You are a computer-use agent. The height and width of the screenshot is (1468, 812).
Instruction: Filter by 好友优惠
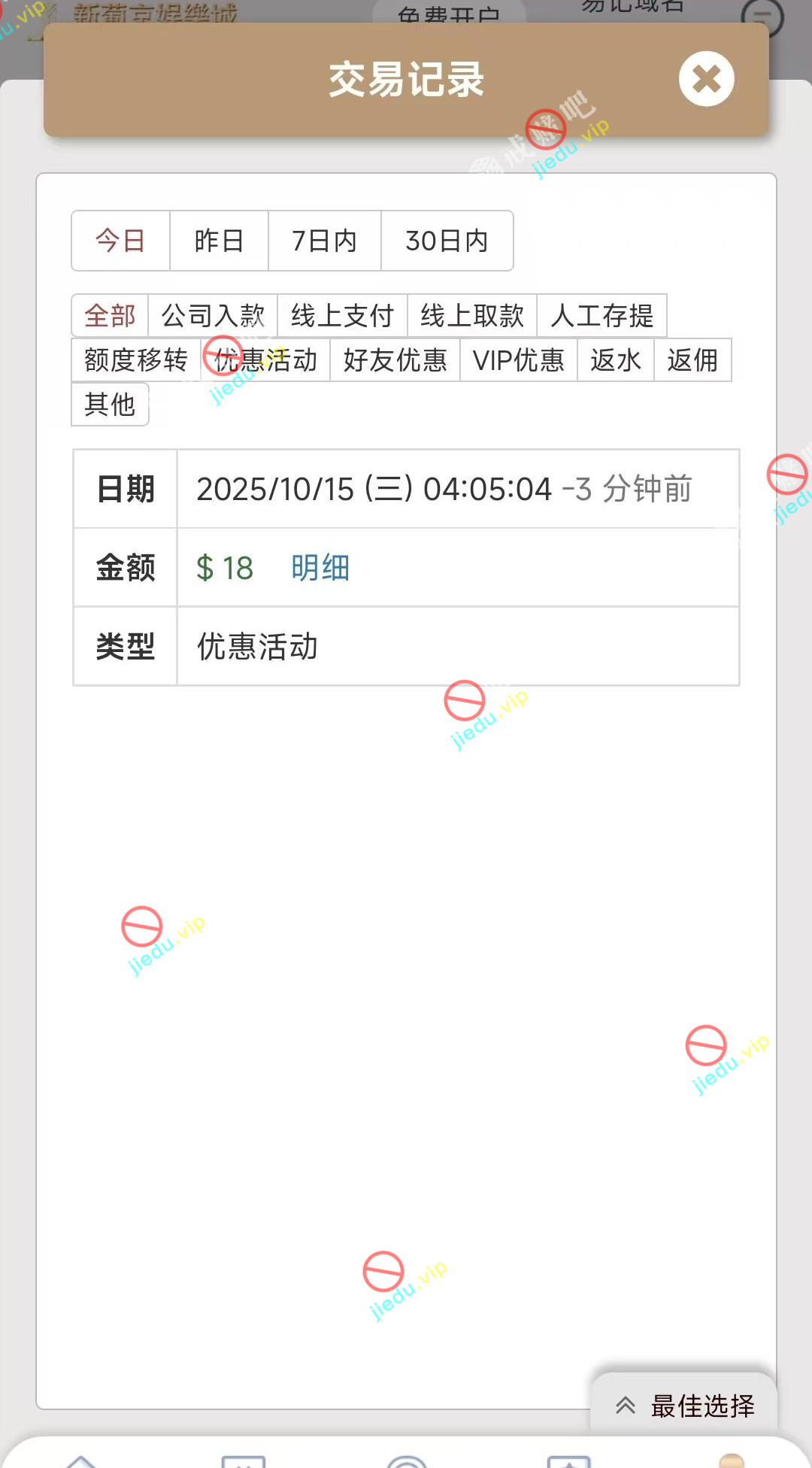point(395,360)
